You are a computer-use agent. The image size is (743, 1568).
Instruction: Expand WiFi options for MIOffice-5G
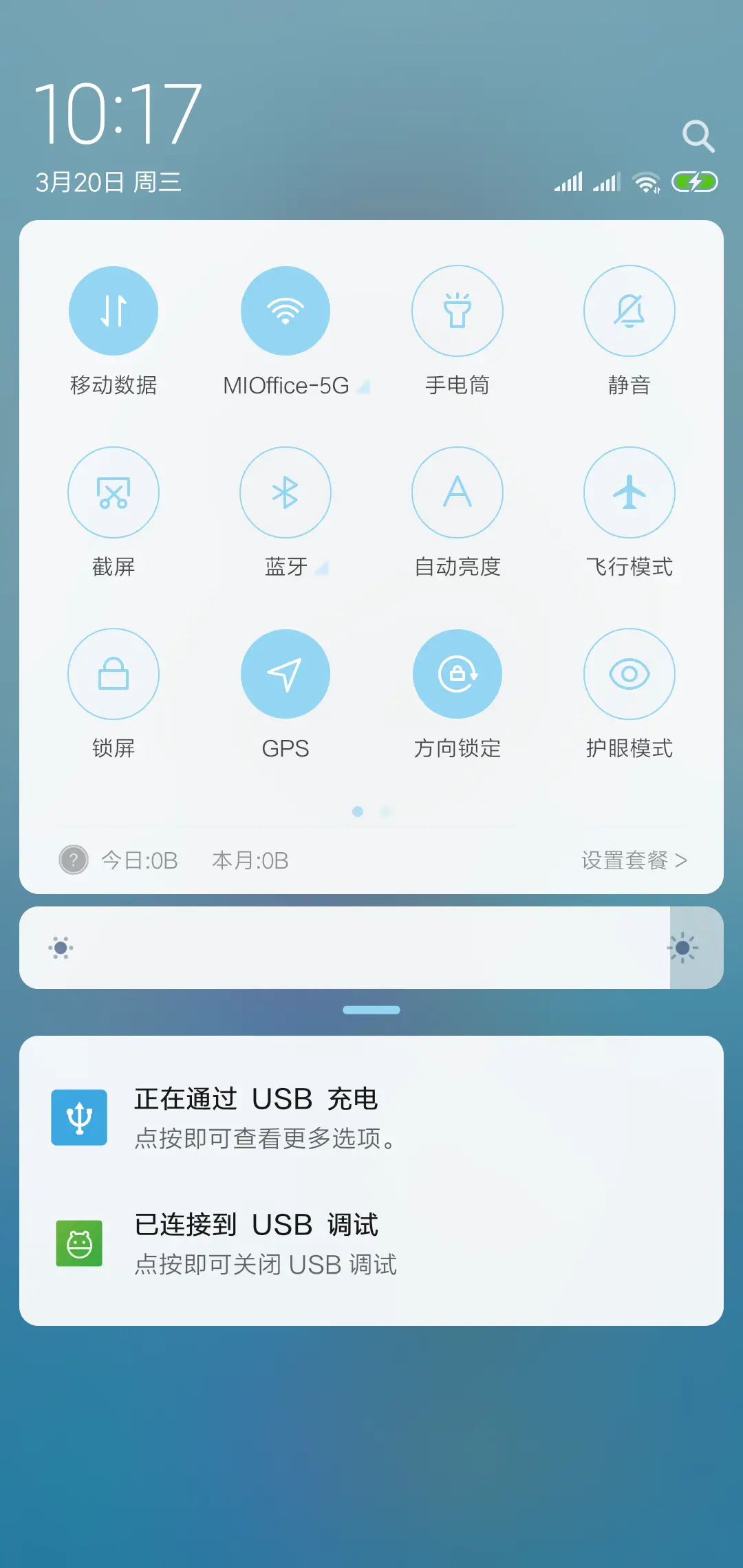364,386
